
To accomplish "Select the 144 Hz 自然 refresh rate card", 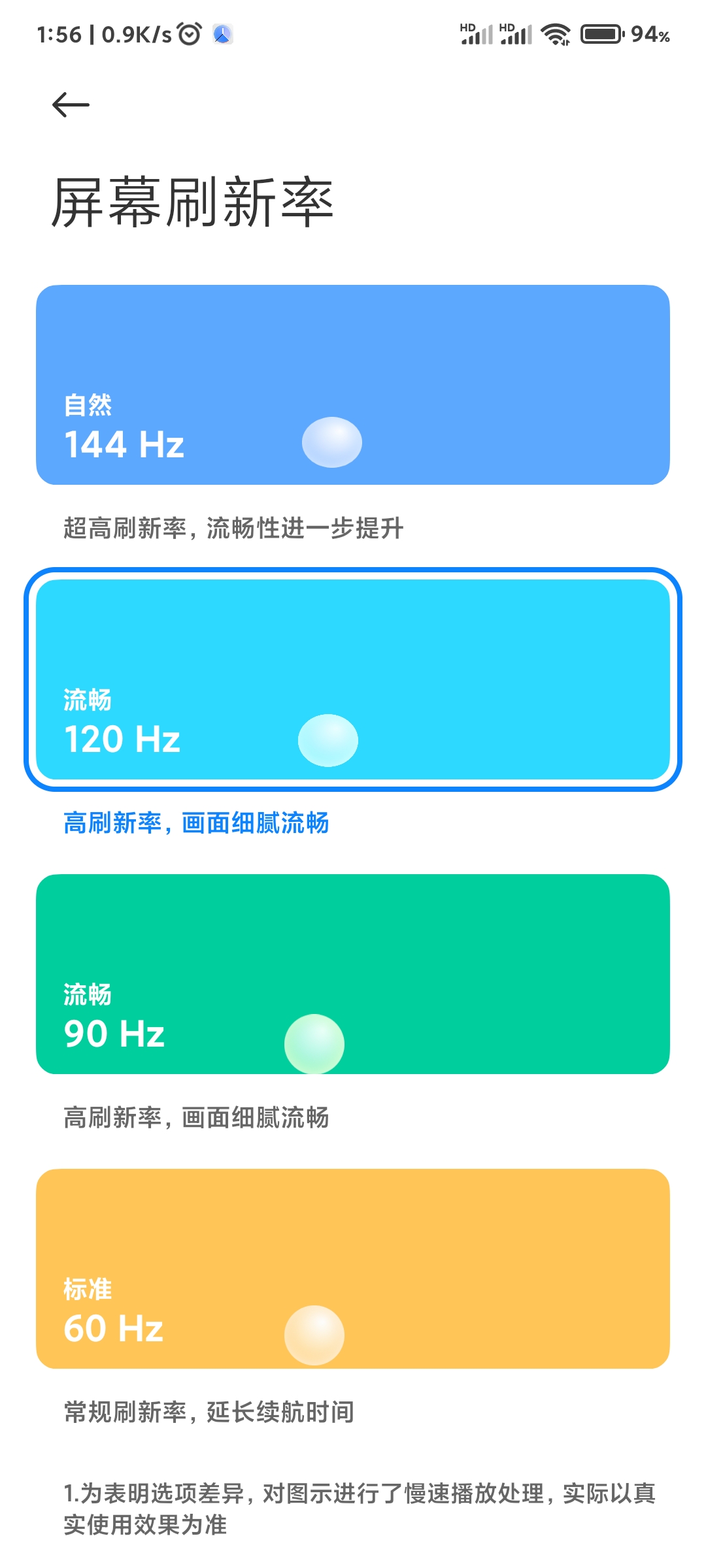I will click(353, 385).
